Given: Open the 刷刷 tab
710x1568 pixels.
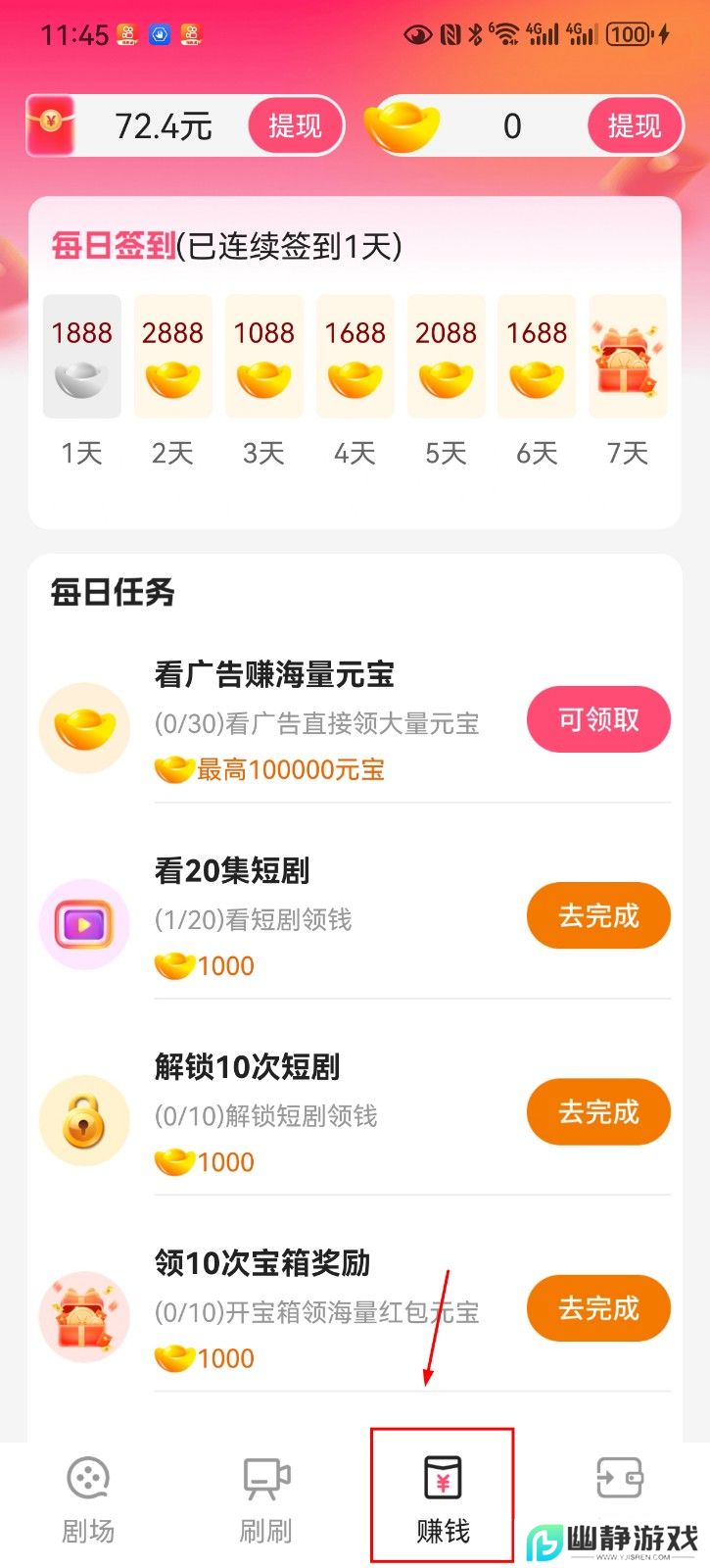Looking at the screenshot, I should 265,1499.
